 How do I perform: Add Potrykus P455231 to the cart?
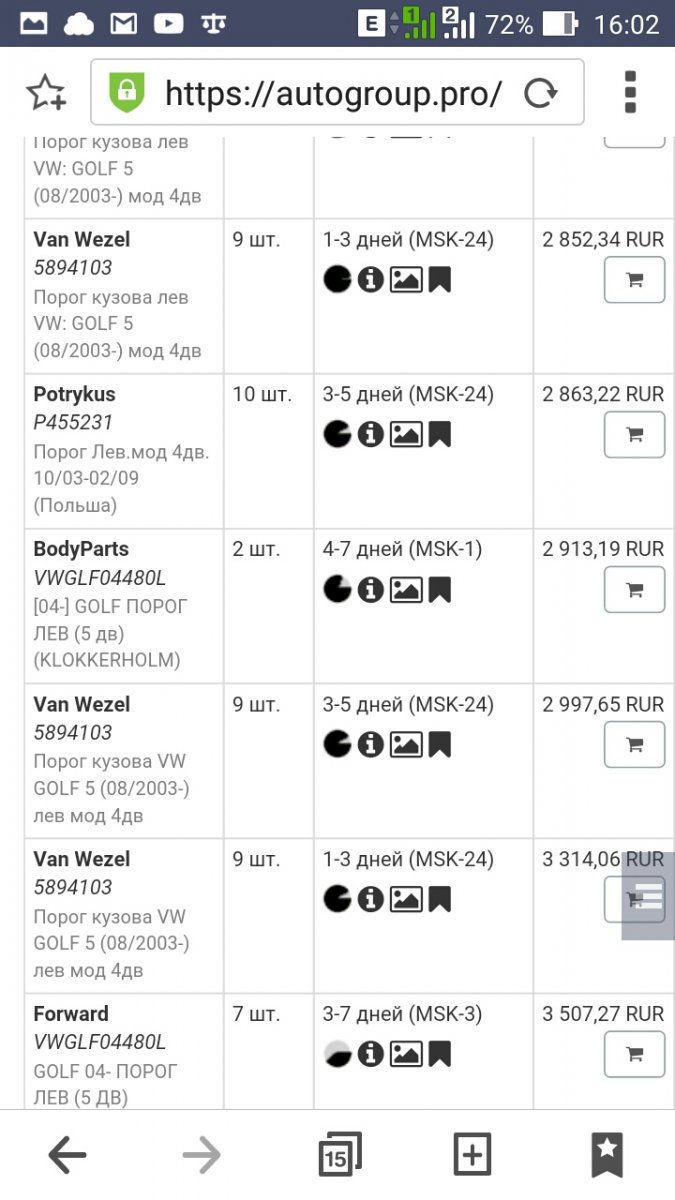634,435
